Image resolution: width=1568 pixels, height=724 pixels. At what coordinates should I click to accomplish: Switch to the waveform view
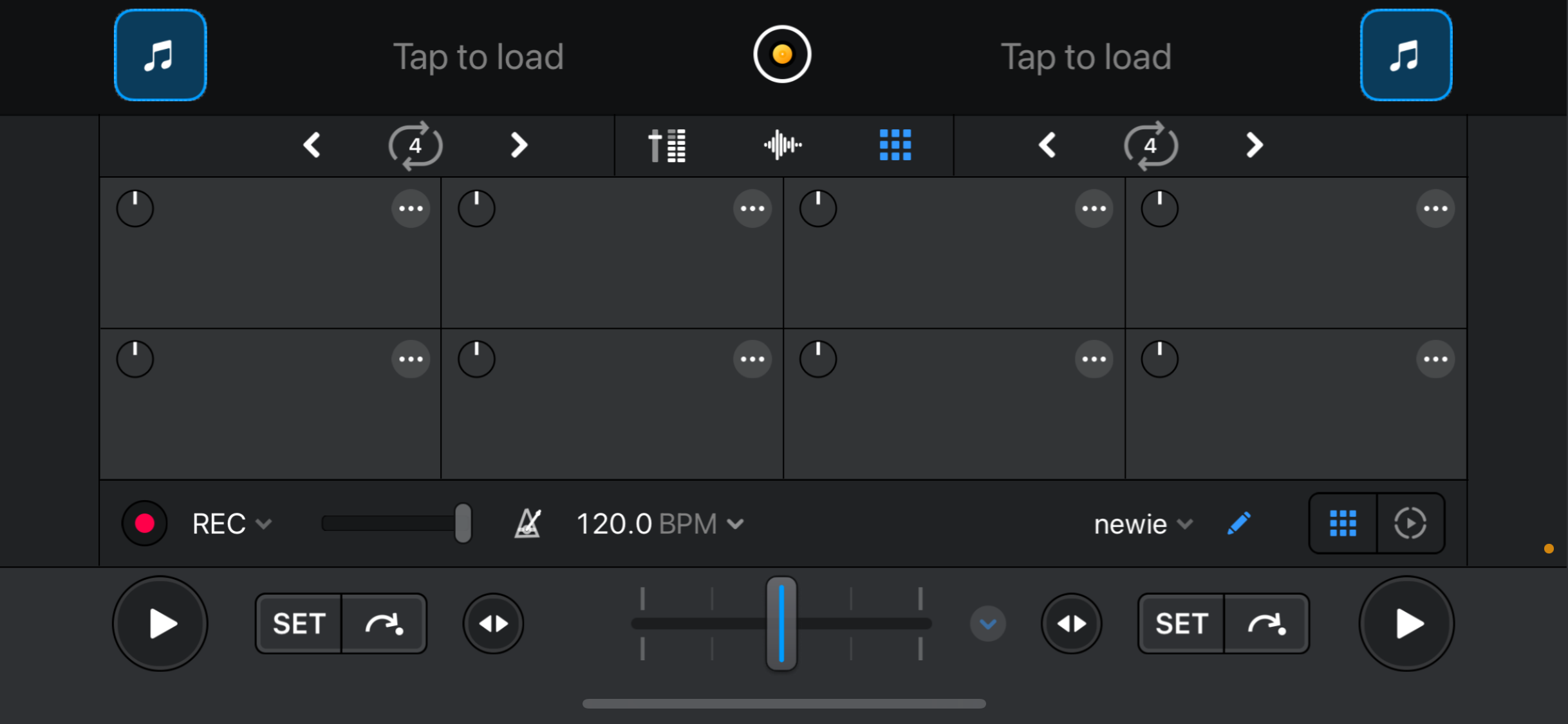783,145
